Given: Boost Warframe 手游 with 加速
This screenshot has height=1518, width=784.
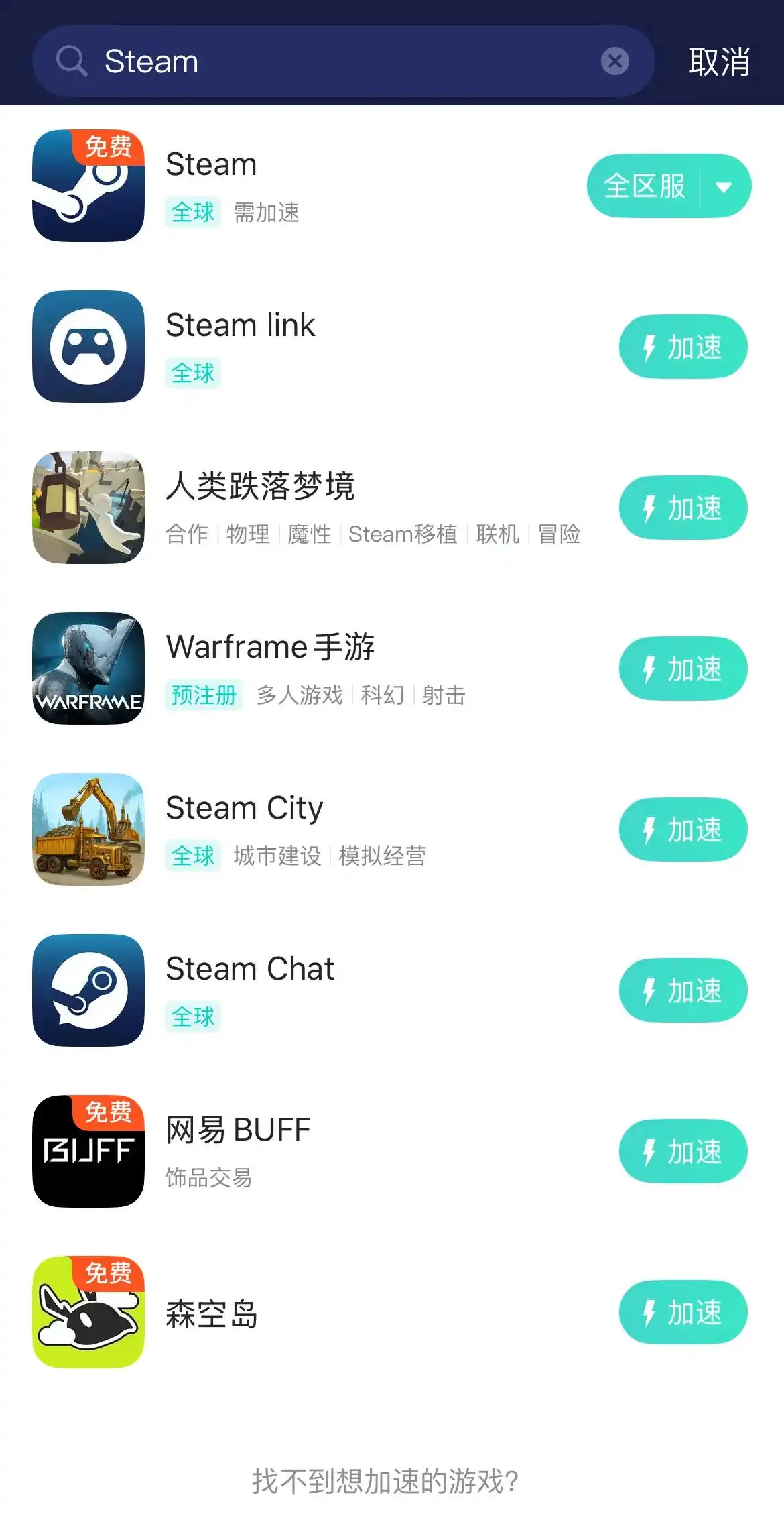Looking at the screenshot, I should pyautogui.click(x=683, y=668).
